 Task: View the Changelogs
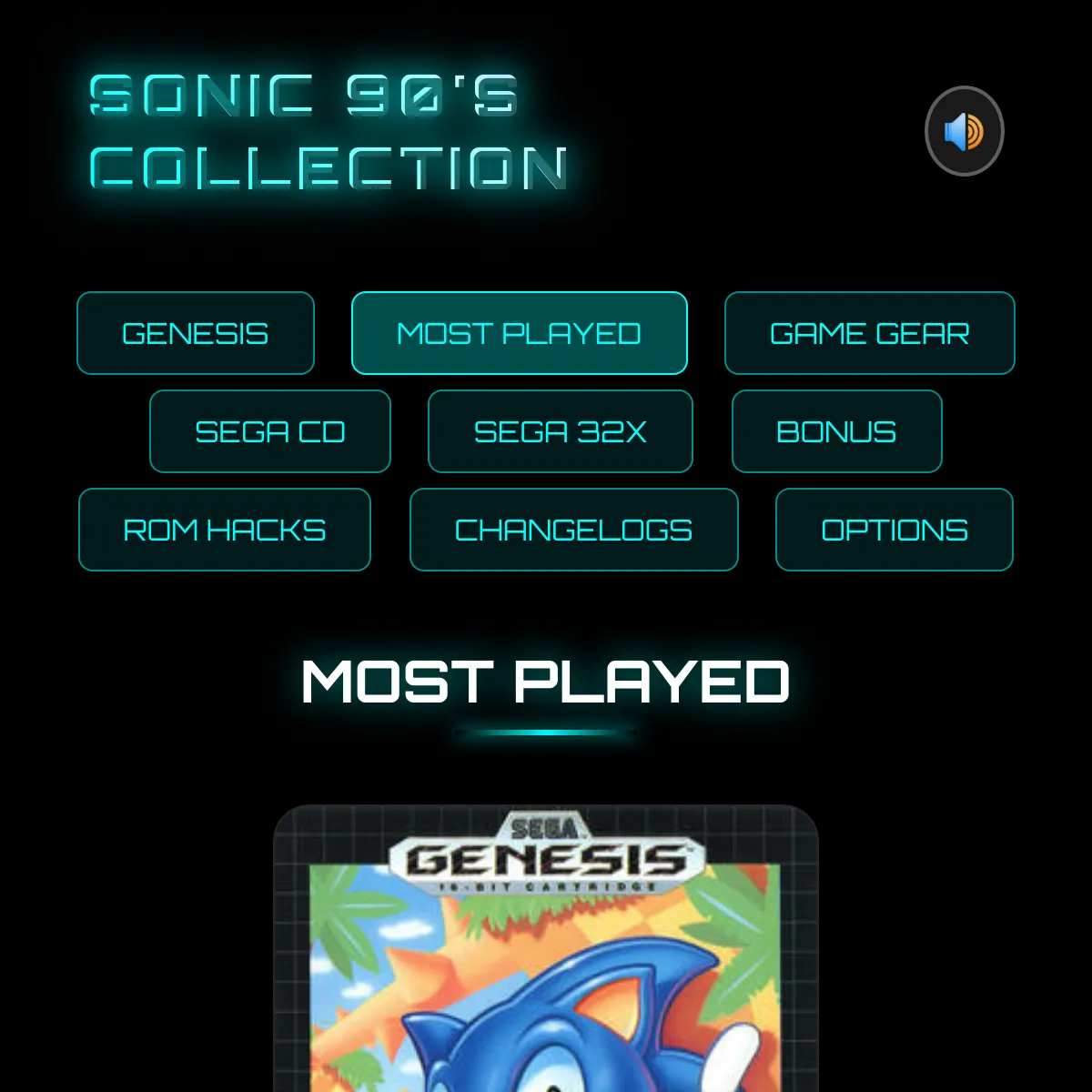pos(573,530)
